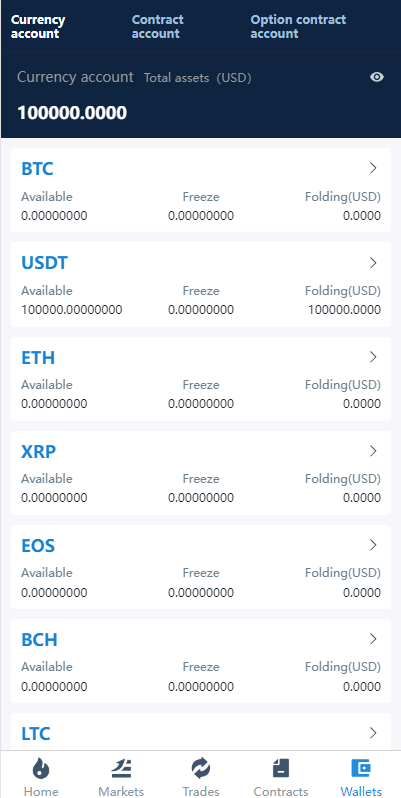The height and width of the screenshot is (798, 401).
Task: Open the USDT wallet card
Action: click(x=201, y=284)
